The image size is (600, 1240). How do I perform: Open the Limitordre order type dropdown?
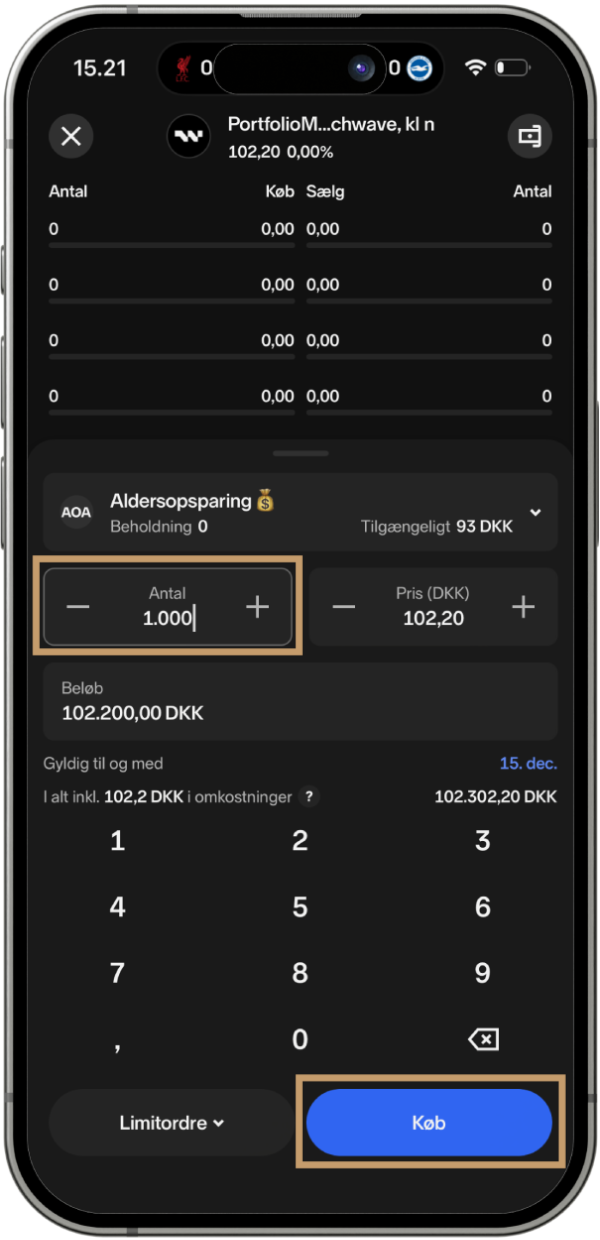(x=171, y=1123)
